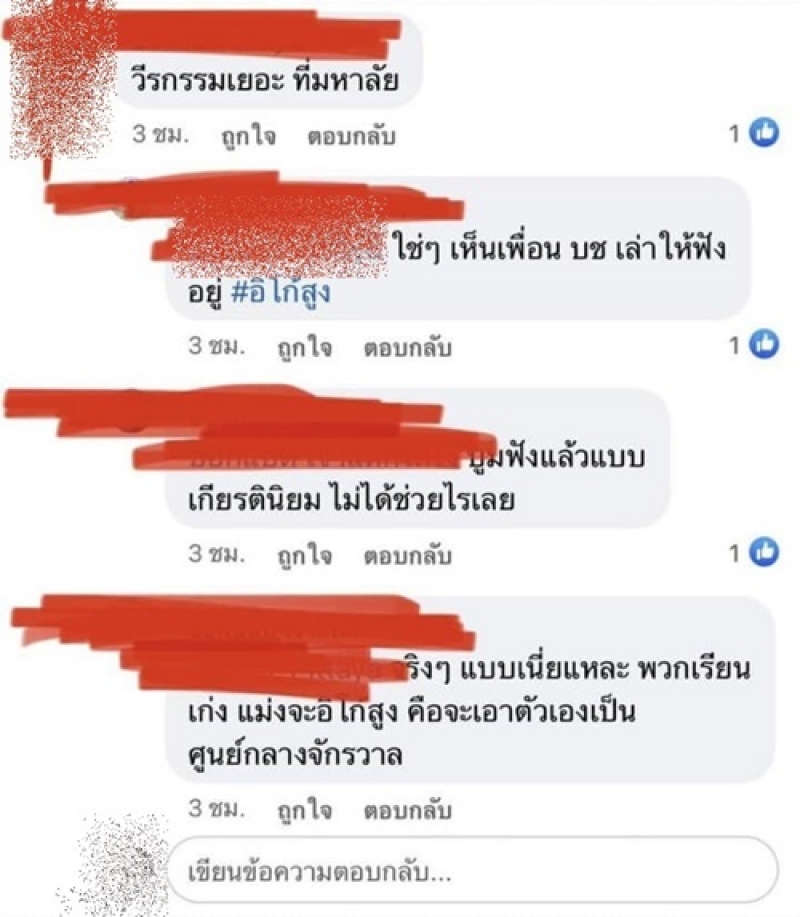Focus the เขียนข้อความตอบกลับ reply field
The height and width of the screenshot is (917, 800).
click(470, 871)
